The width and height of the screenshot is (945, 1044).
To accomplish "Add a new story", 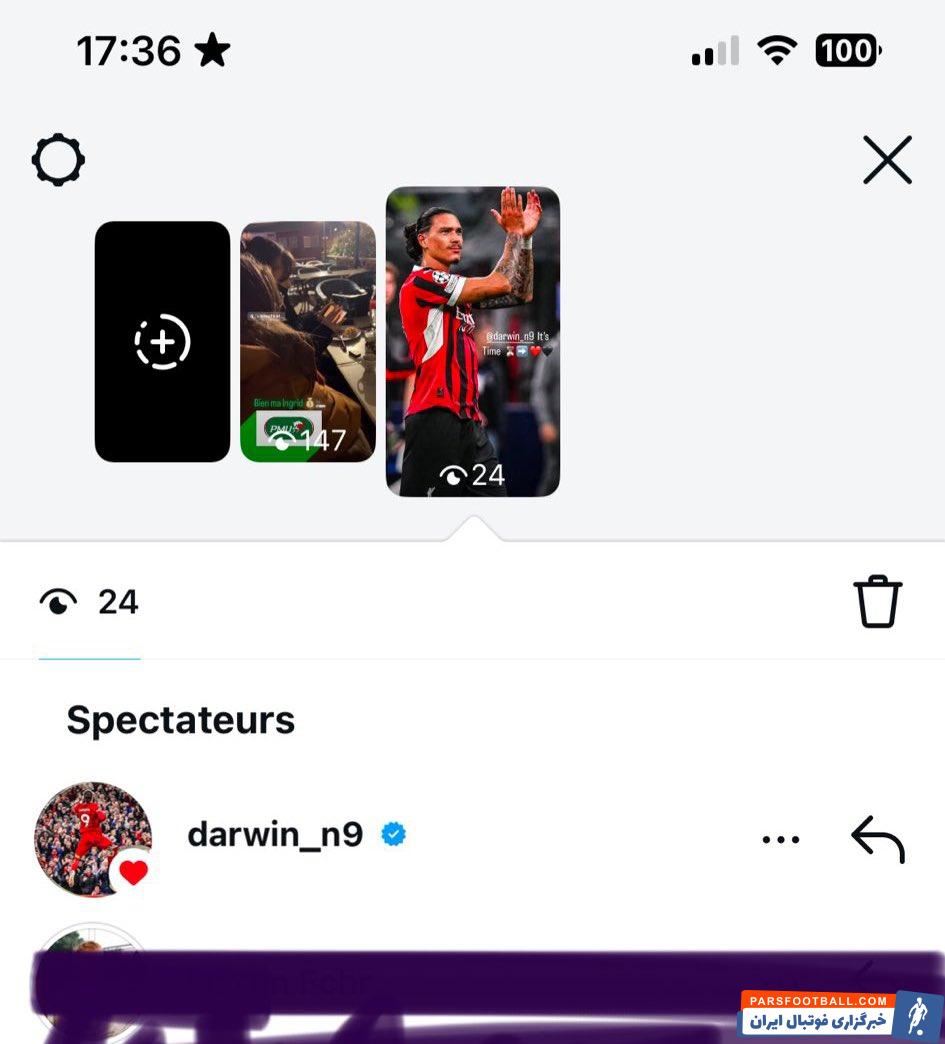I will click(162, 342).
